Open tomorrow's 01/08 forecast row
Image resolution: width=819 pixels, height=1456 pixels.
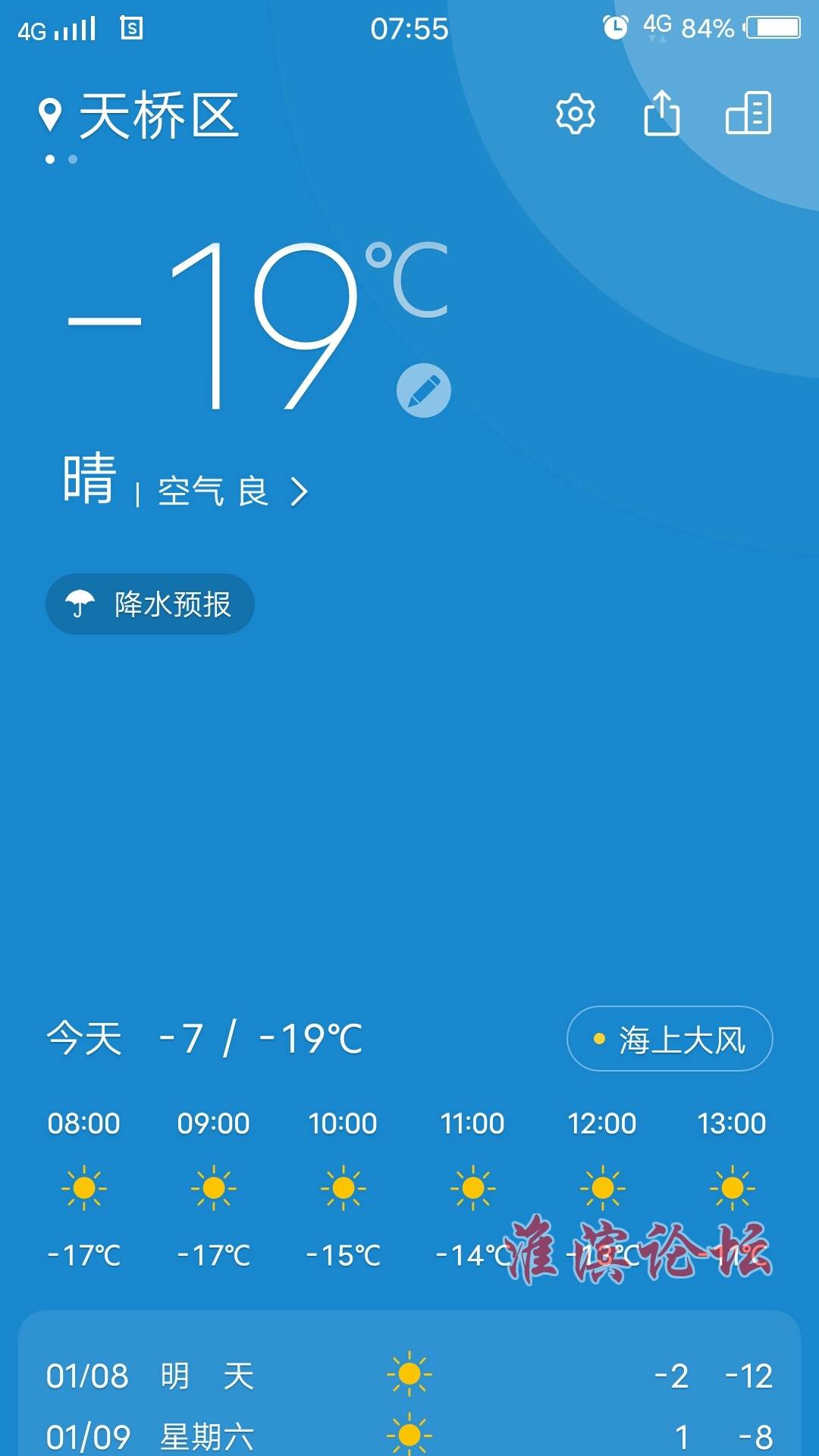[x=409, y=1375]
